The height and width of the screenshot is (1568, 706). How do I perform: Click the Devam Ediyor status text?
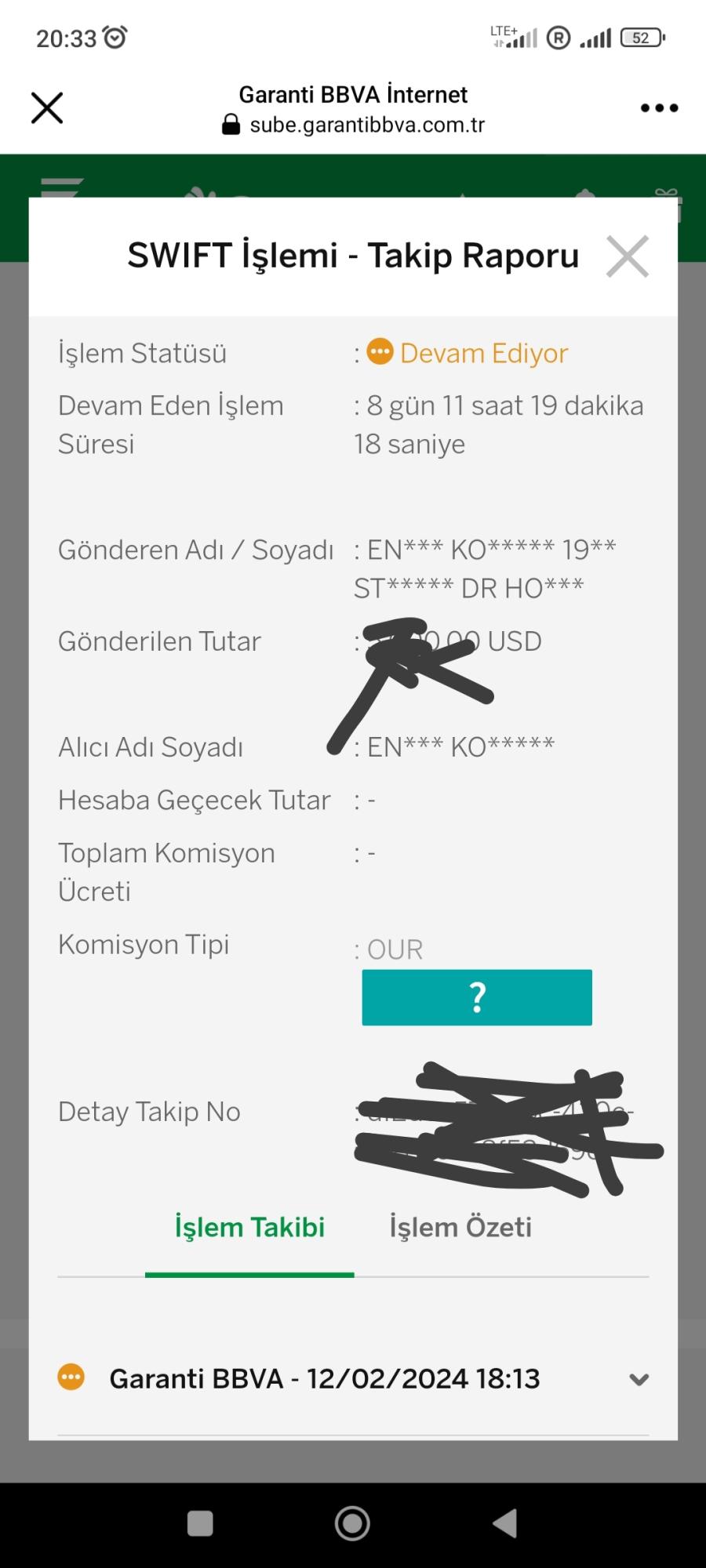tap(483, 352)
